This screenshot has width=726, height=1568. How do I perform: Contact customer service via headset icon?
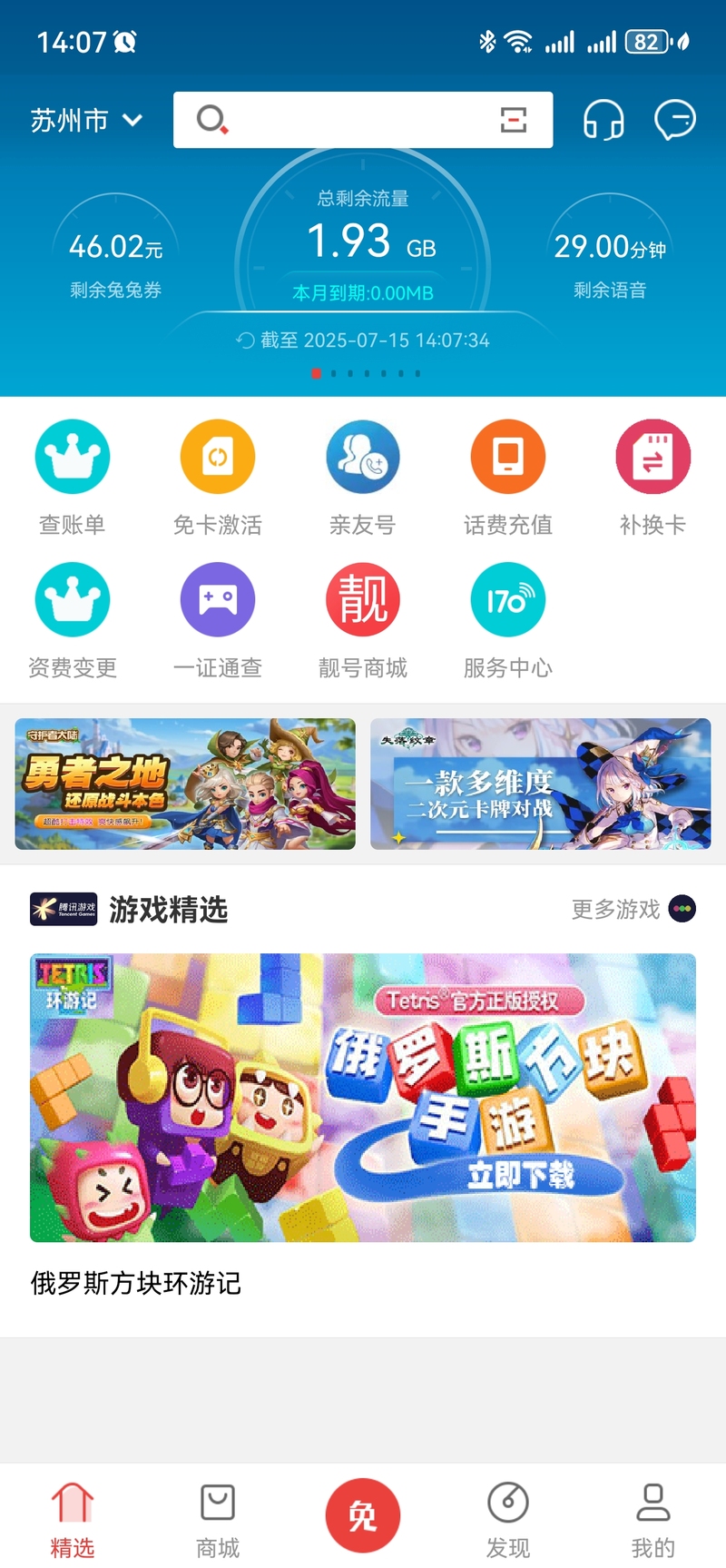(x=603, y=120)
